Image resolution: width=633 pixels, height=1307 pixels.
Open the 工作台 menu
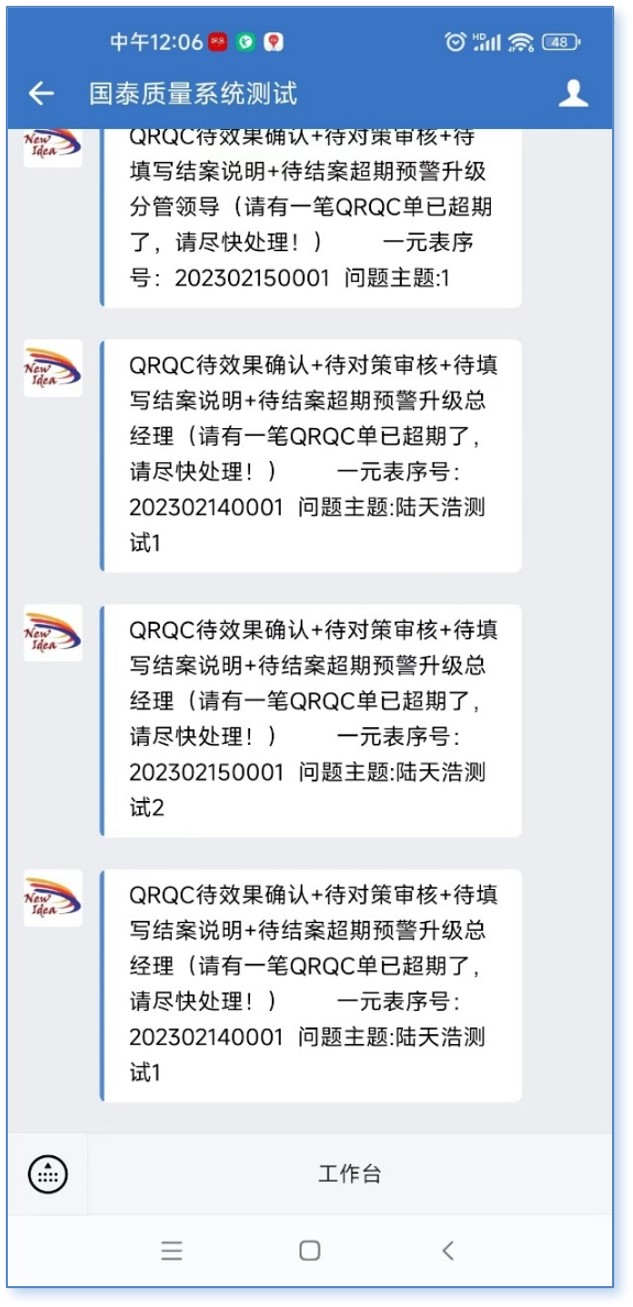click(x=350, y=1174)
